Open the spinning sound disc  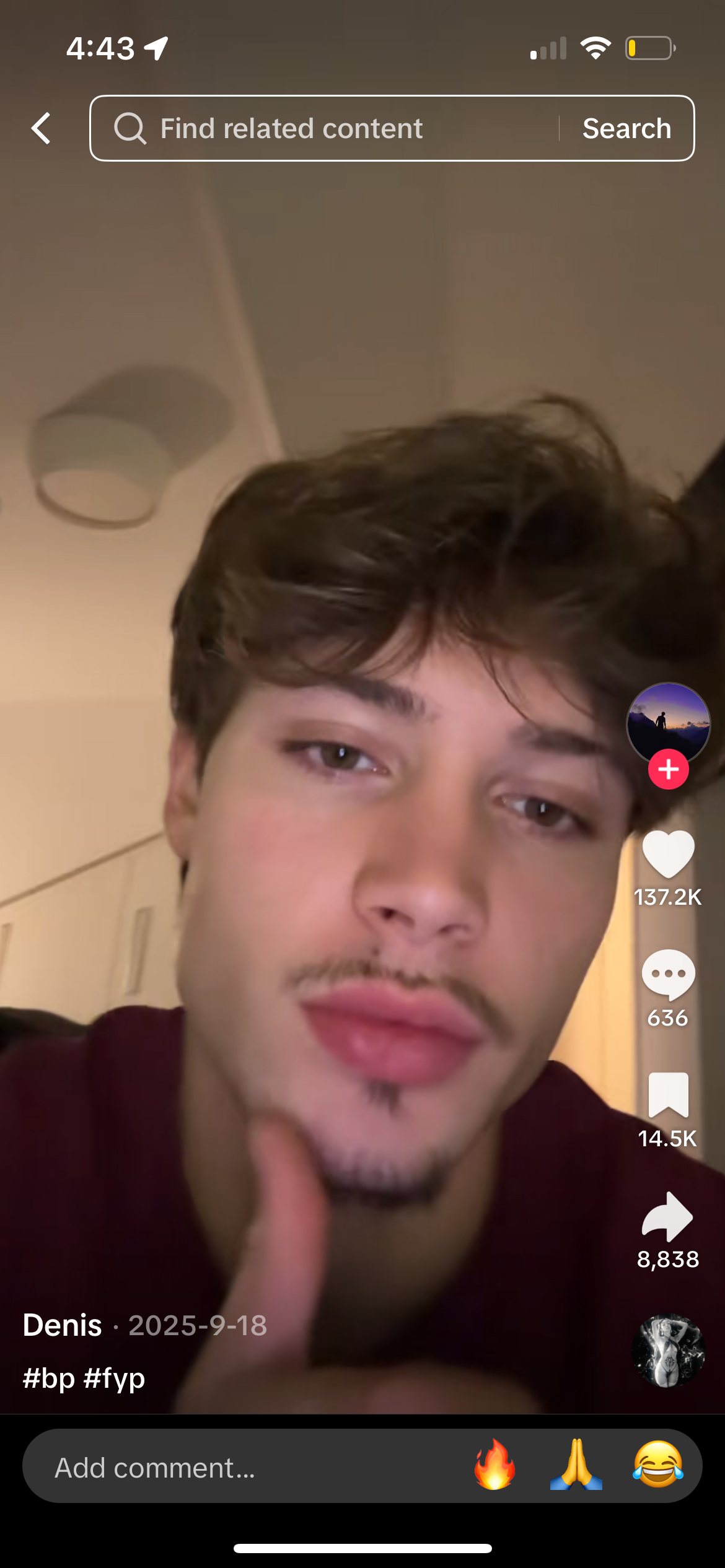tap(668, 1350)
